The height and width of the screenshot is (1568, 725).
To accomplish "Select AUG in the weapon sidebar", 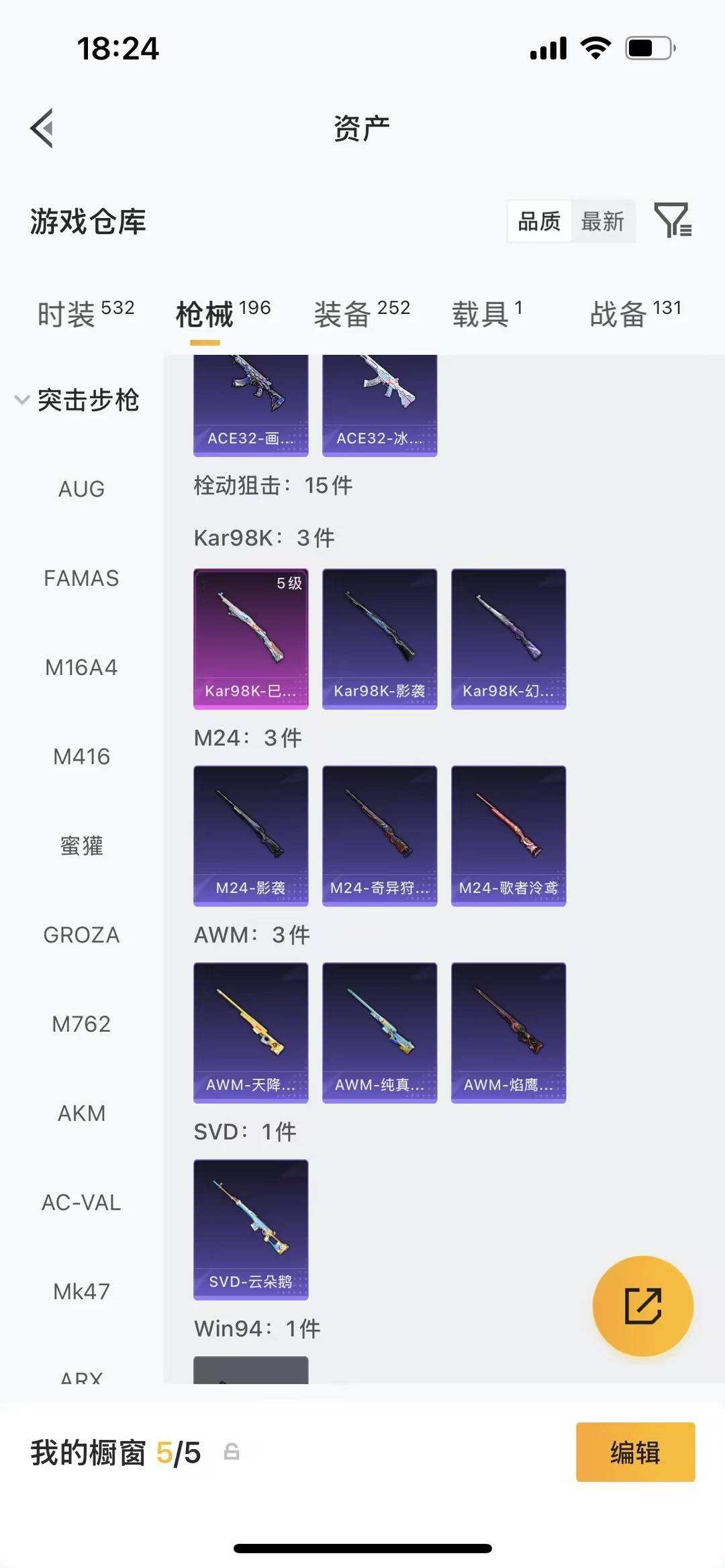I will pyautogui.click(x=80, y=488).
